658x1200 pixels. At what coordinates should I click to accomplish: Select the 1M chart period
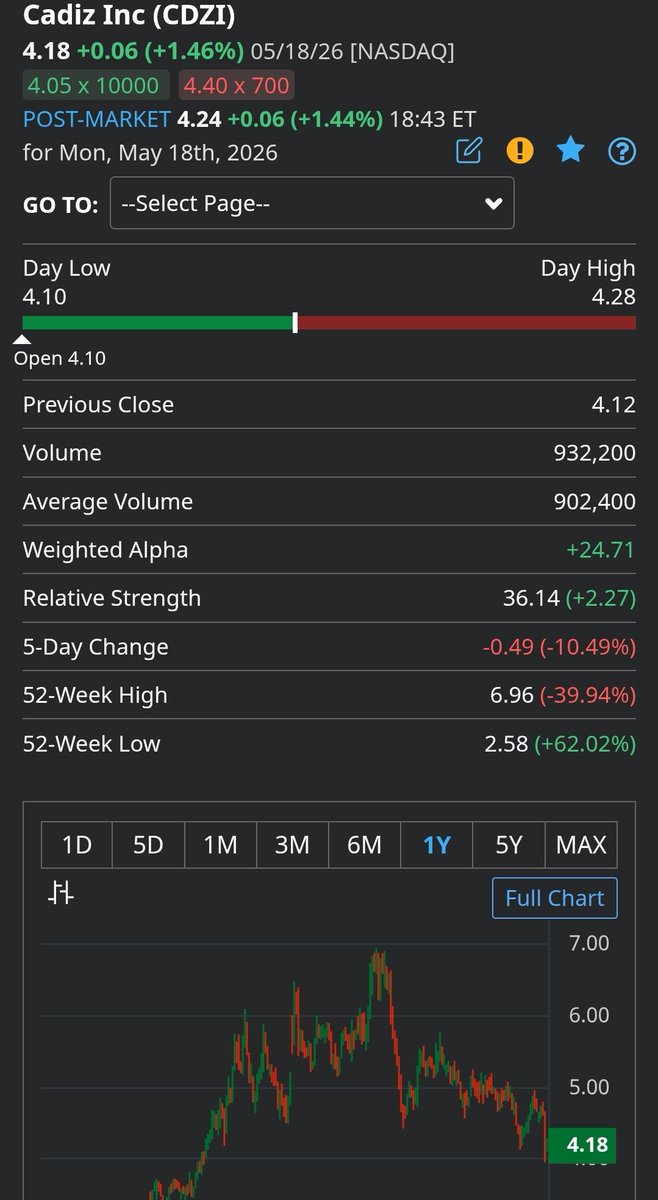point(220,845)
